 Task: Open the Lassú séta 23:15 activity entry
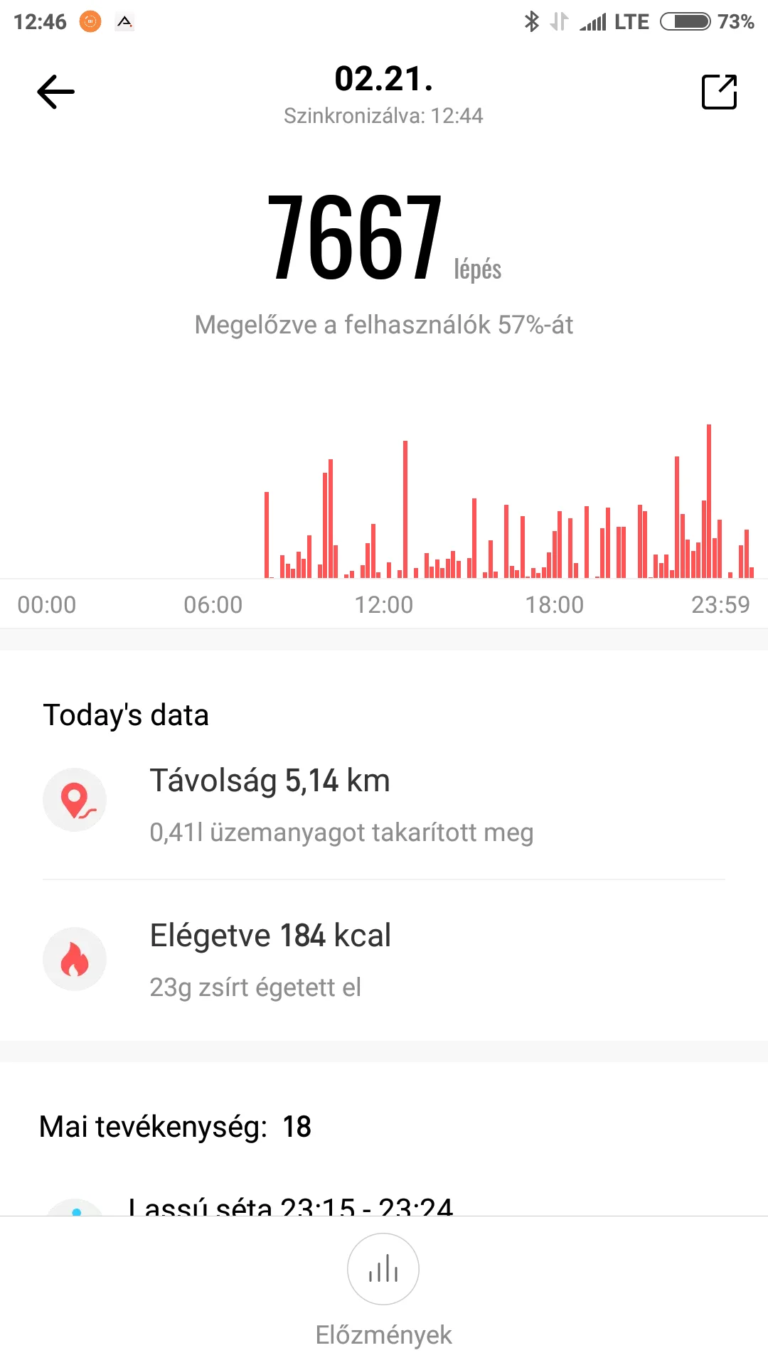pos(290,1208)
